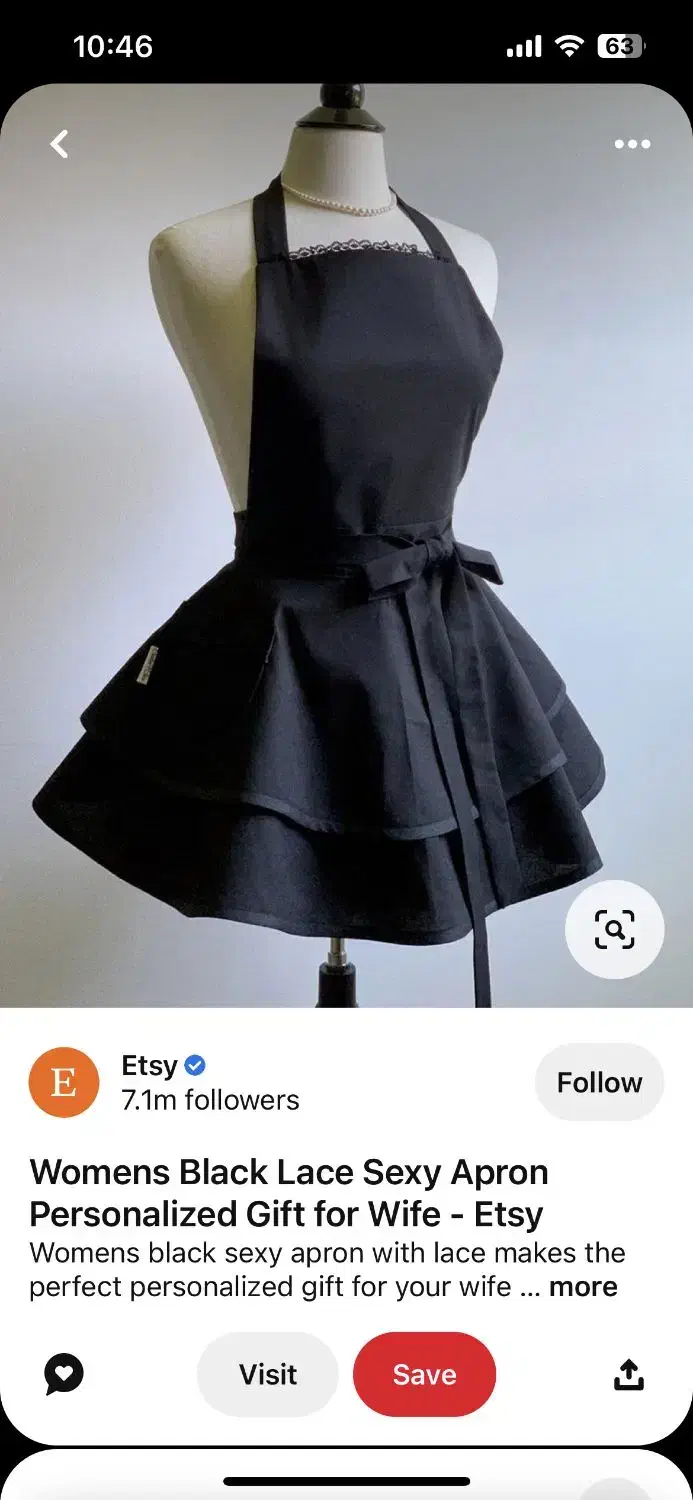Go back using the arrow icon
693x1500 pixels.
[x=60, y=144]
